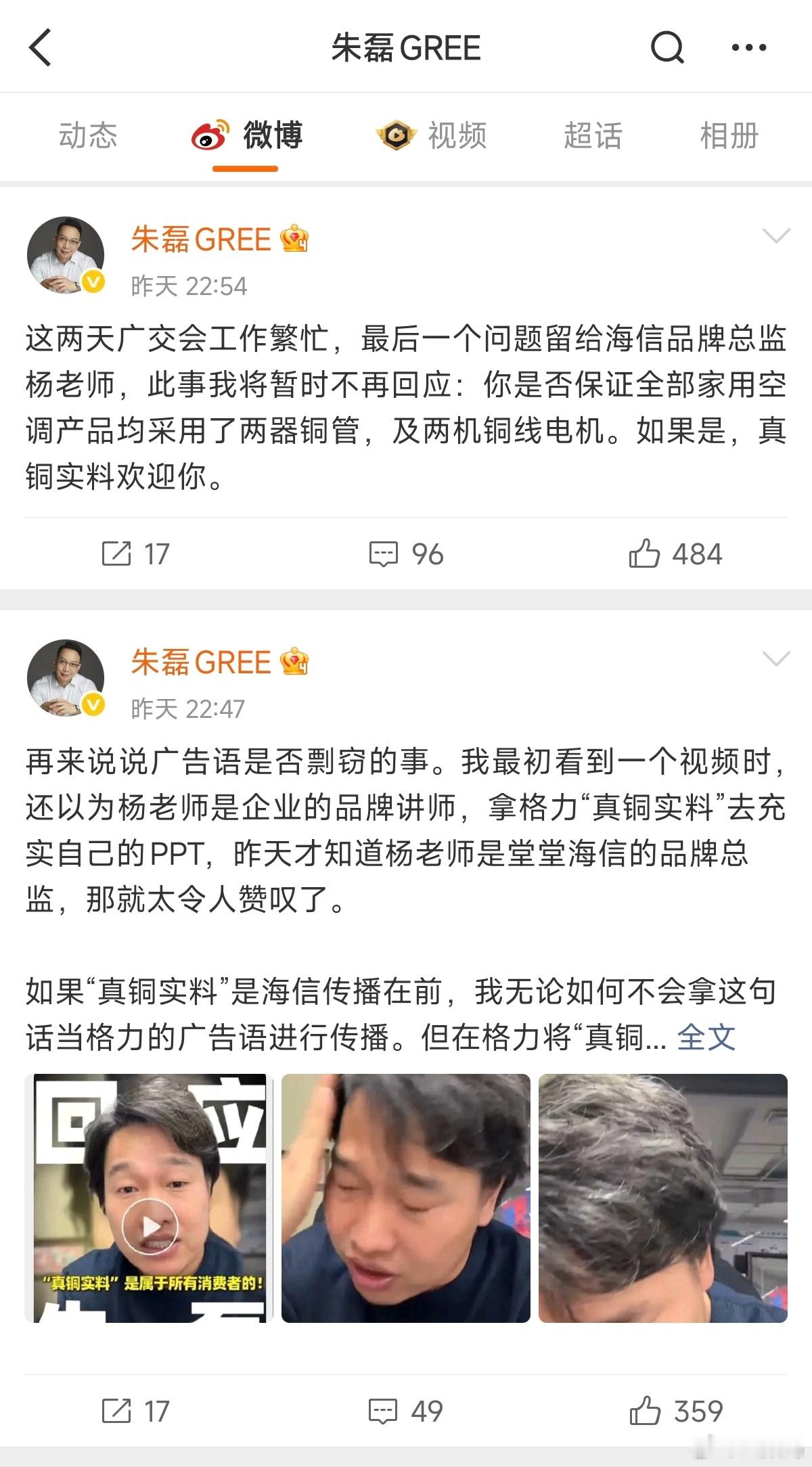The height and width of the screenshot is (1467, 812).
Task: Open the 相册 tab
Action: 728,136
